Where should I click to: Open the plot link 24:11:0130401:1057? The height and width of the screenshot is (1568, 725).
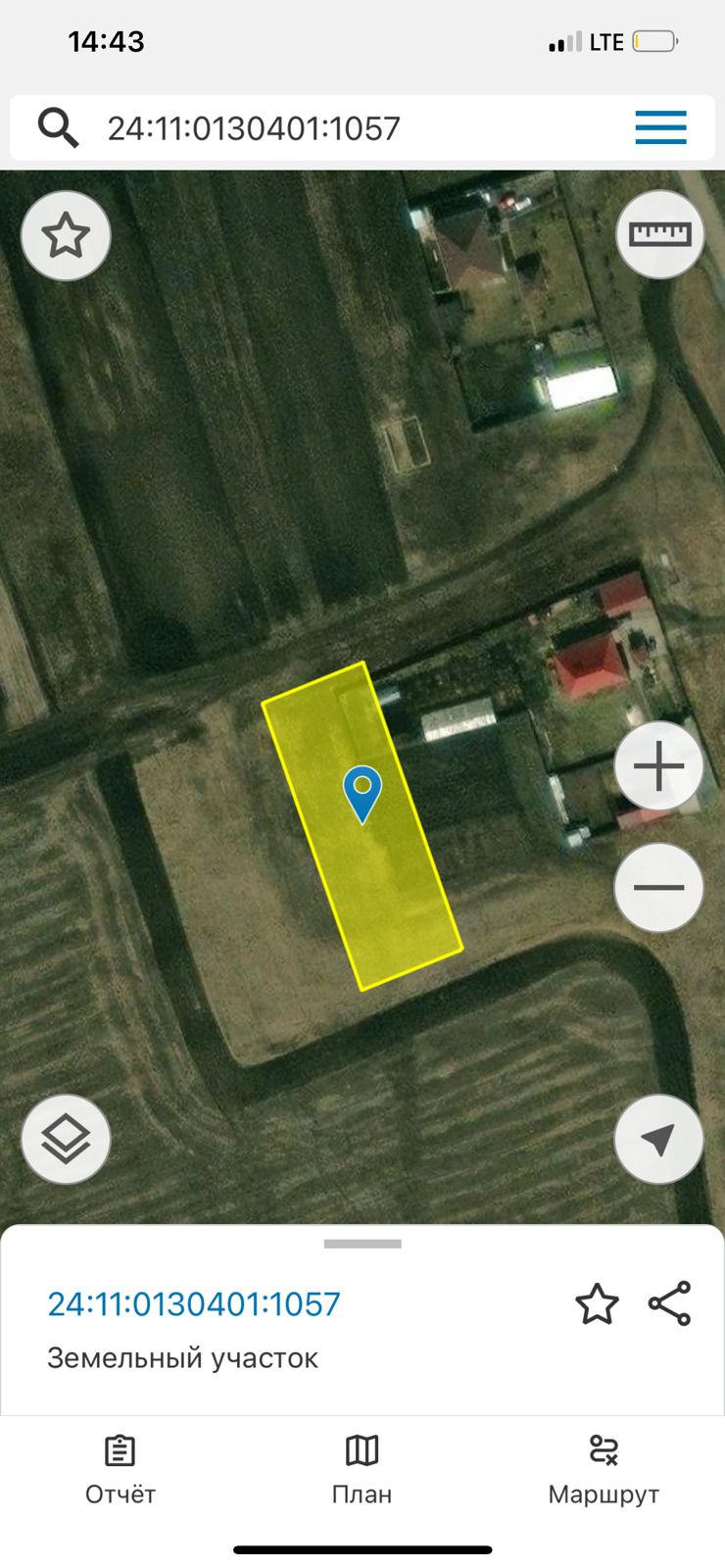(x=194, y=1304)
